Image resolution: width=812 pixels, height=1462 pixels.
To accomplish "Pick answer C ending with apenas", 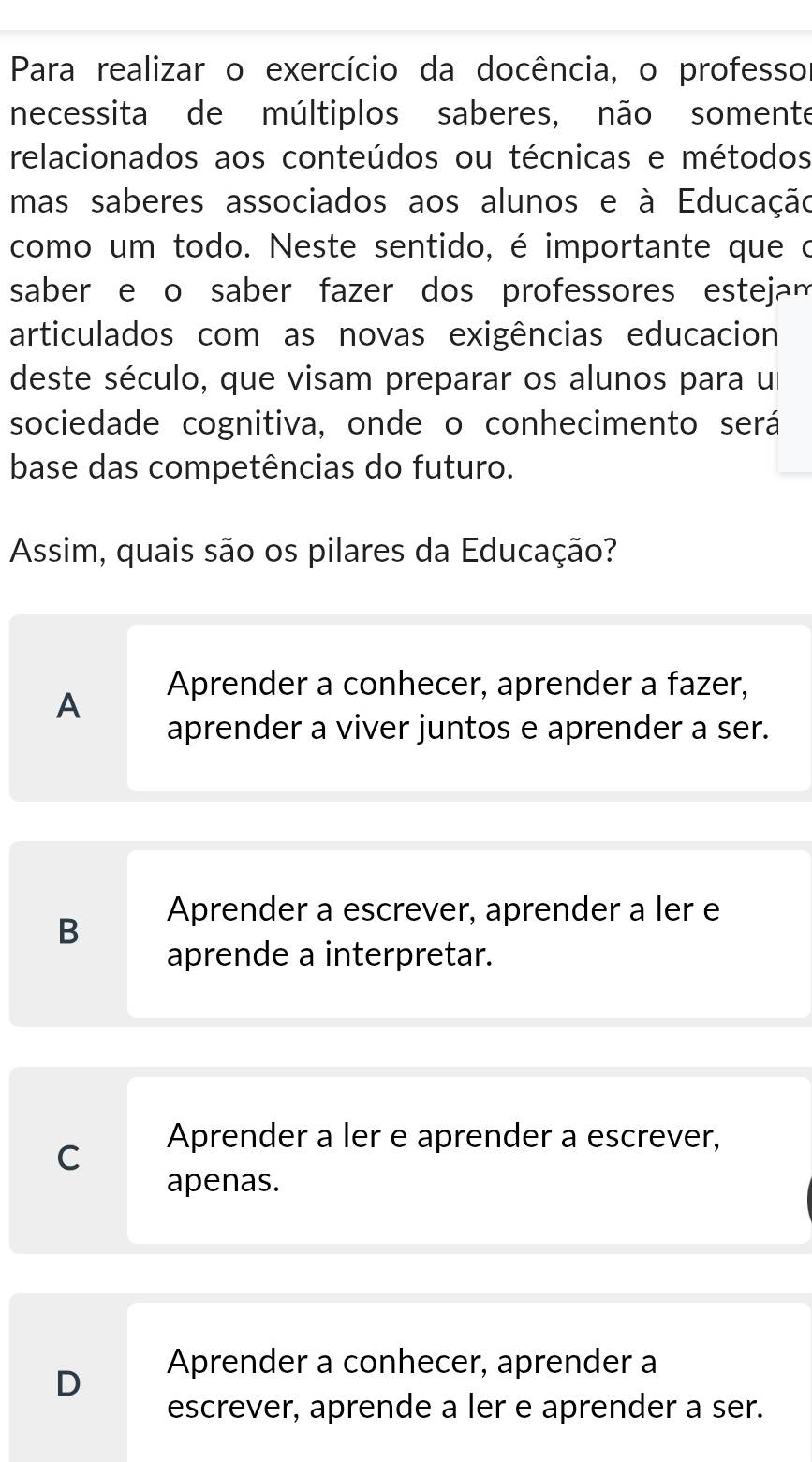I will pyautogui.click(x=410, y=1159).
